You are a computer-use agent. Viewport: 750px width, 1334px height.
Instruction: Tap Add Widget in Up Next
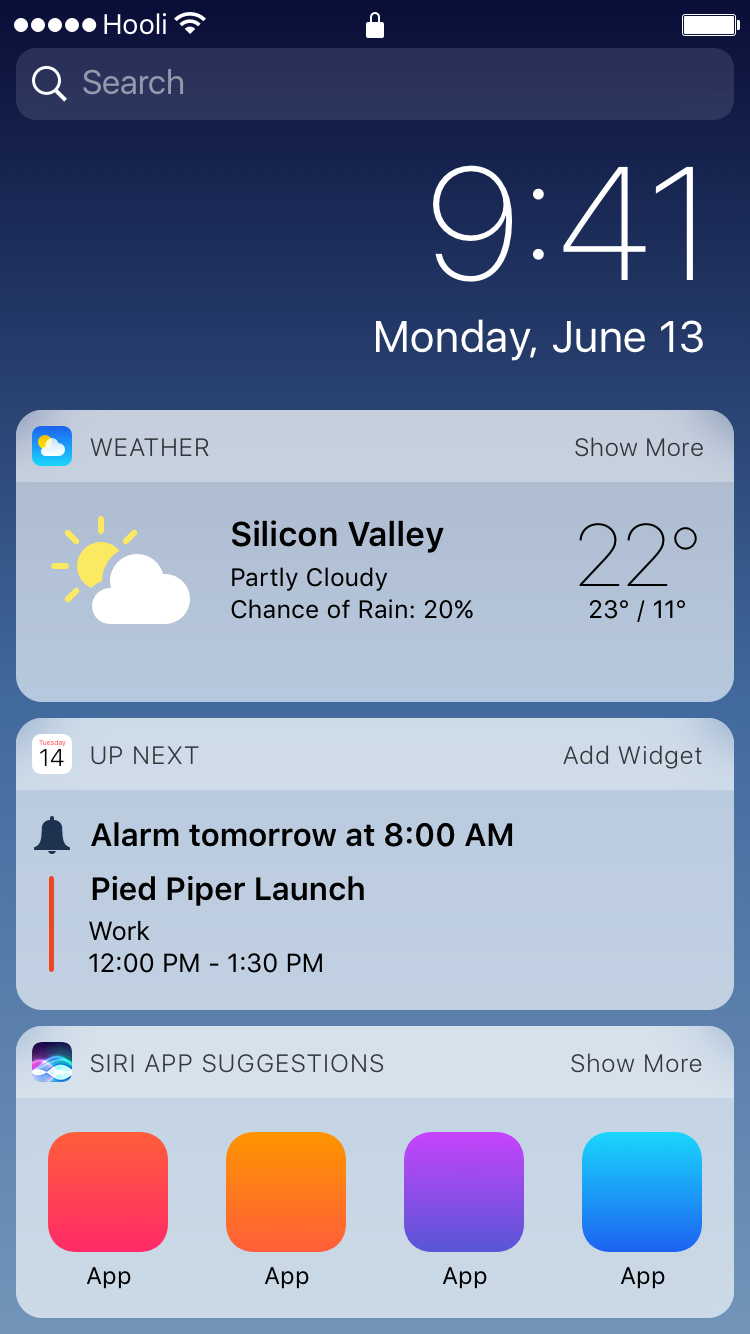tap(632, 755)
